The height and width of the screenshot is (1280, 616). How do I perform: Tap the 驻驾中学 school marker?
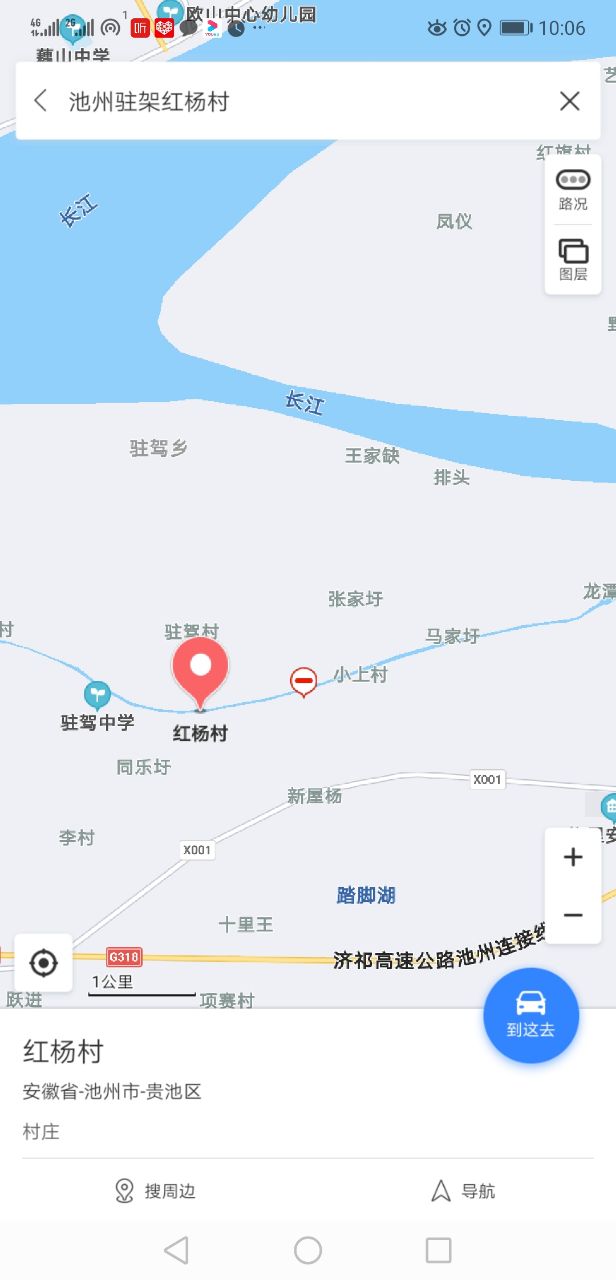[97, 693]
